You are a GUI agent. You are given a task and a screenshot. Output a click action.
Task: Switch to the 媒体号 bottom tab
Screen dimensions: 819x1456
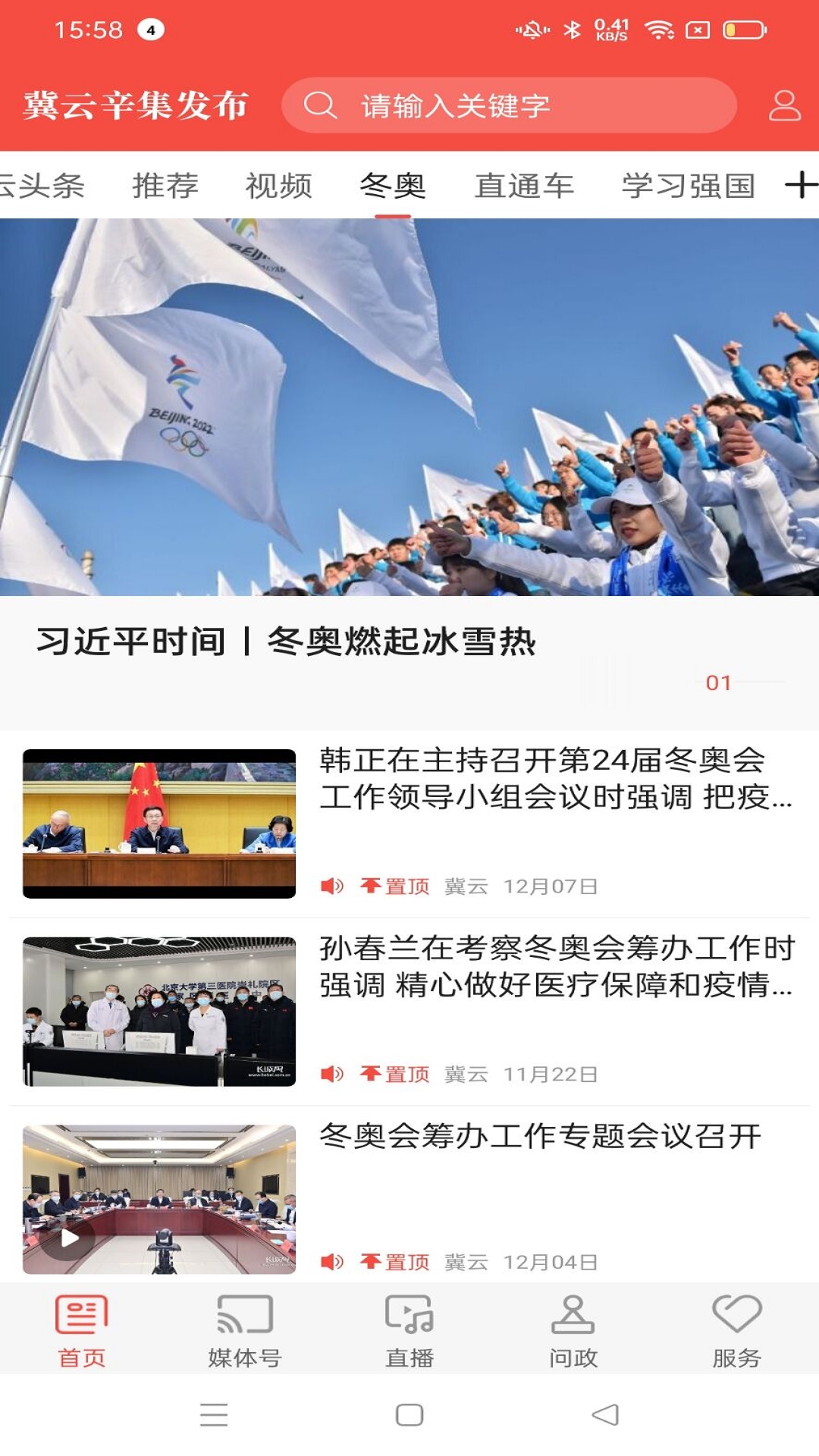[245, 1331]
